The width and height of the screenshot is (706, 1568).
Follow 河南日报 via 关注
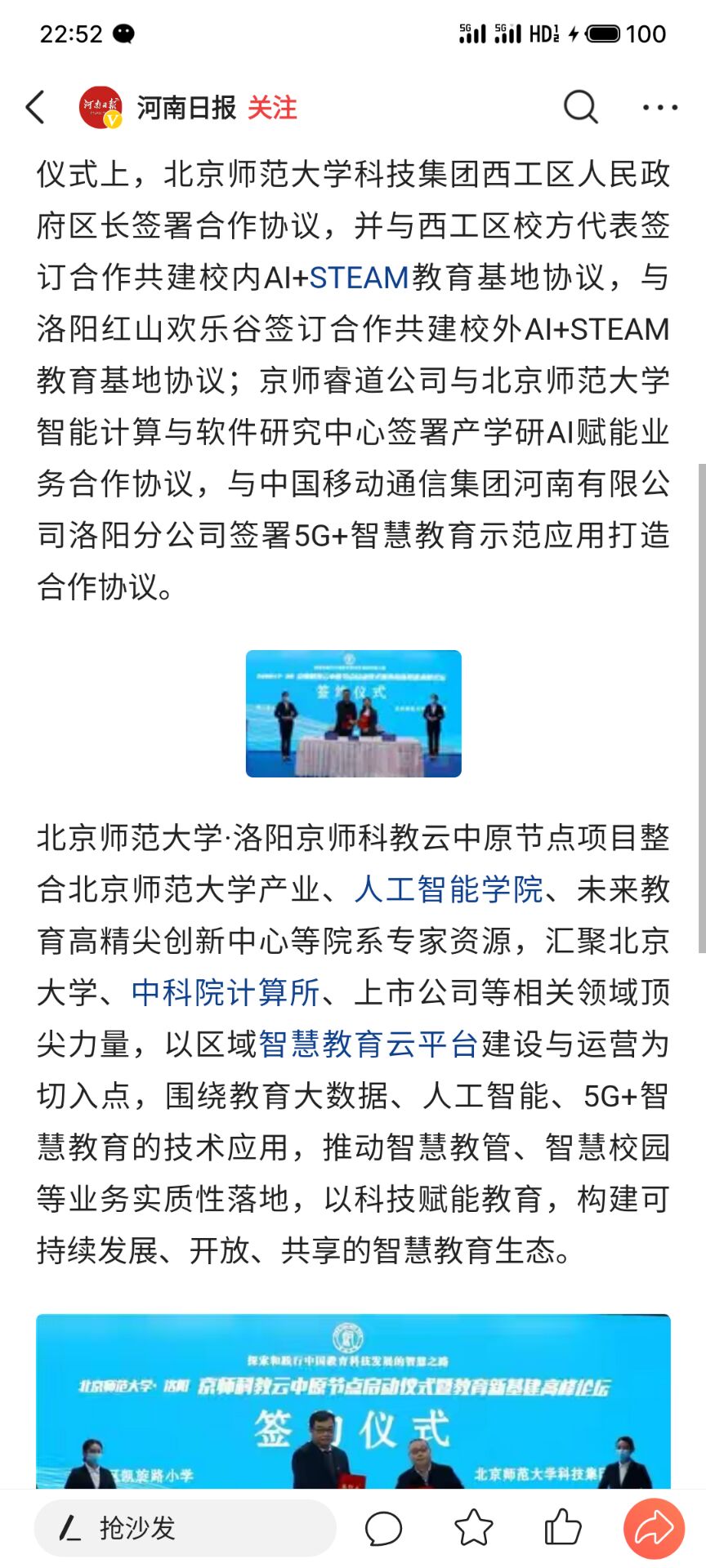click(272, 107)
